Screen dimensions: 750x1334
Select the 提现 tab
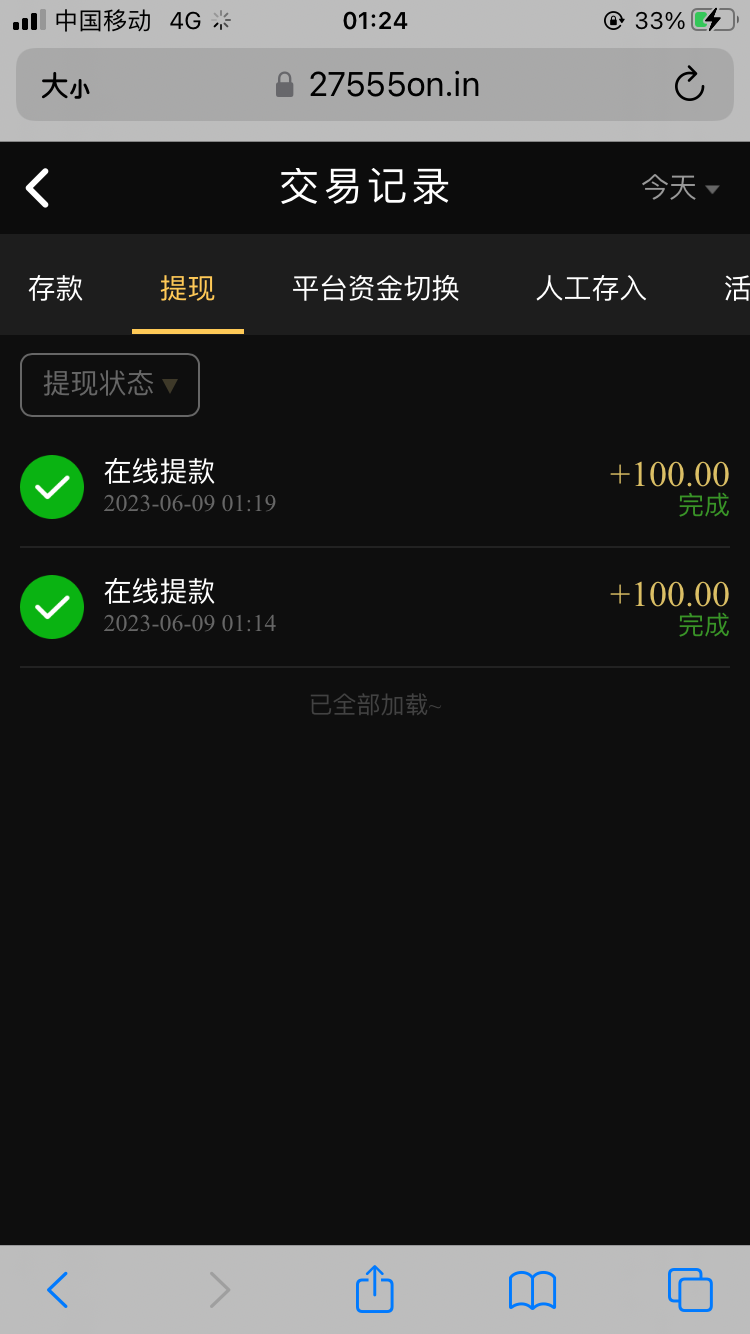(x=187, y=289)
